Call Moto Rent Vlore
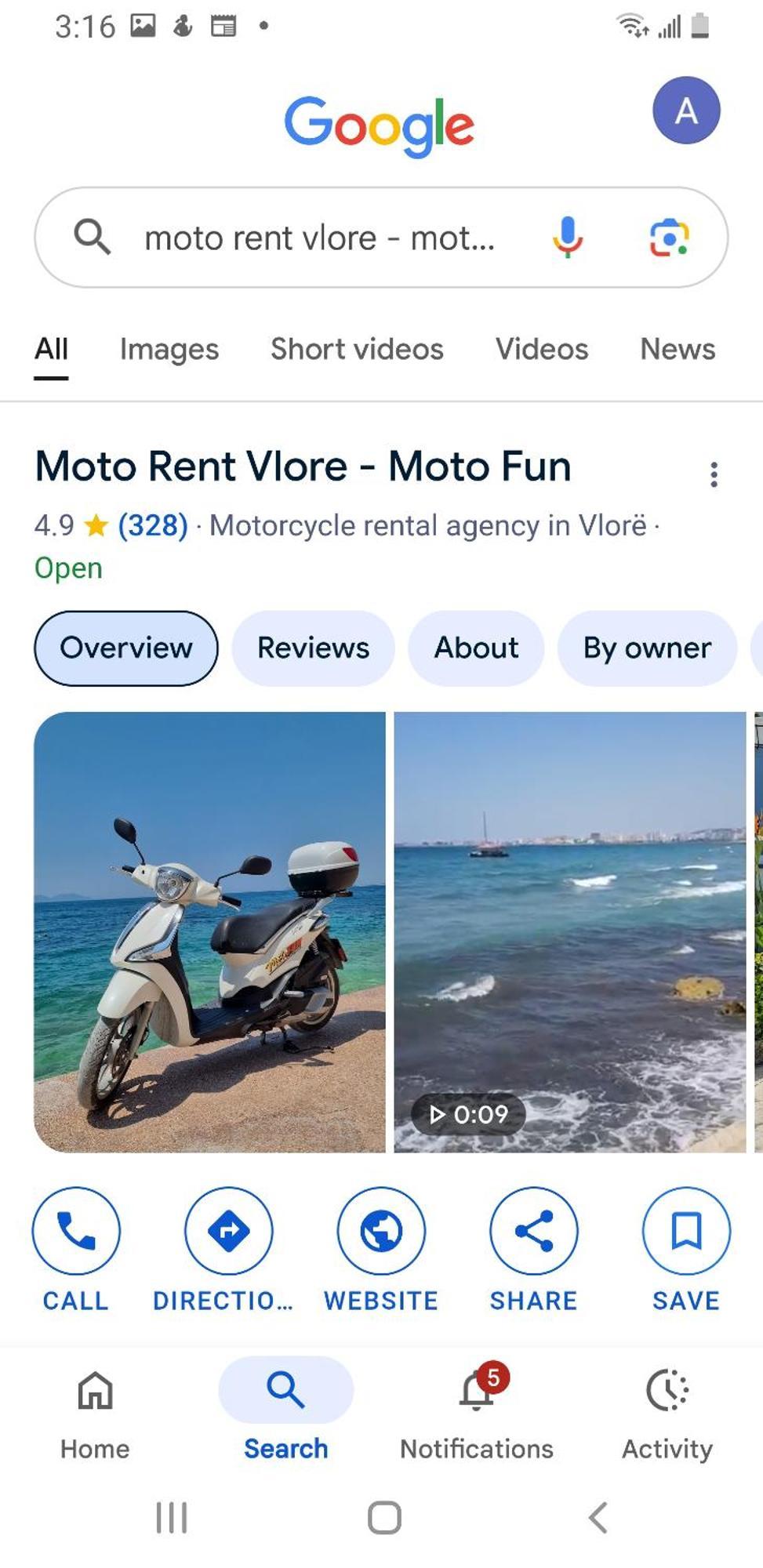This screenshot has height=1568, width=763. [76, 1232]
